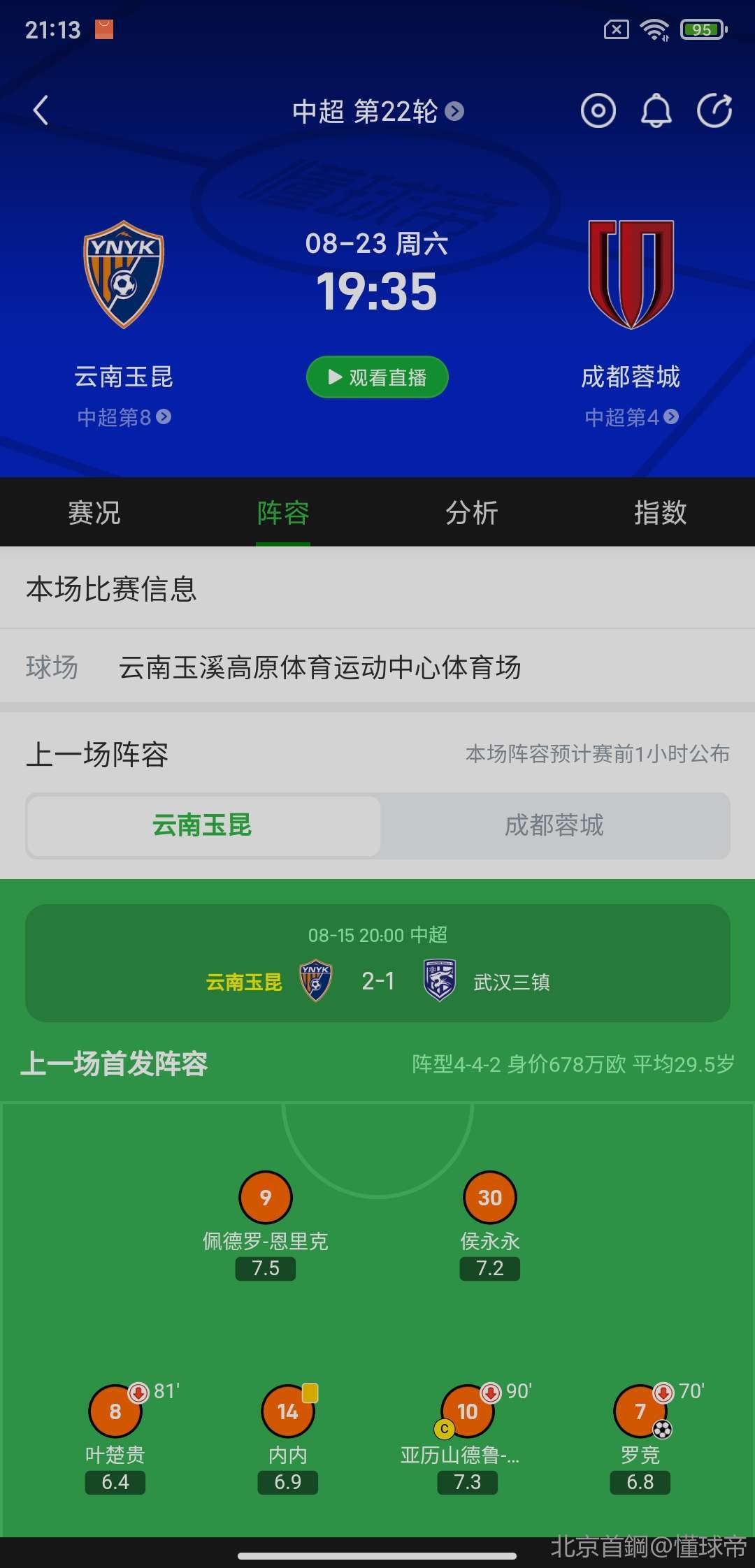
Task: Tap the share arrow icon
Action: [714, 110]
